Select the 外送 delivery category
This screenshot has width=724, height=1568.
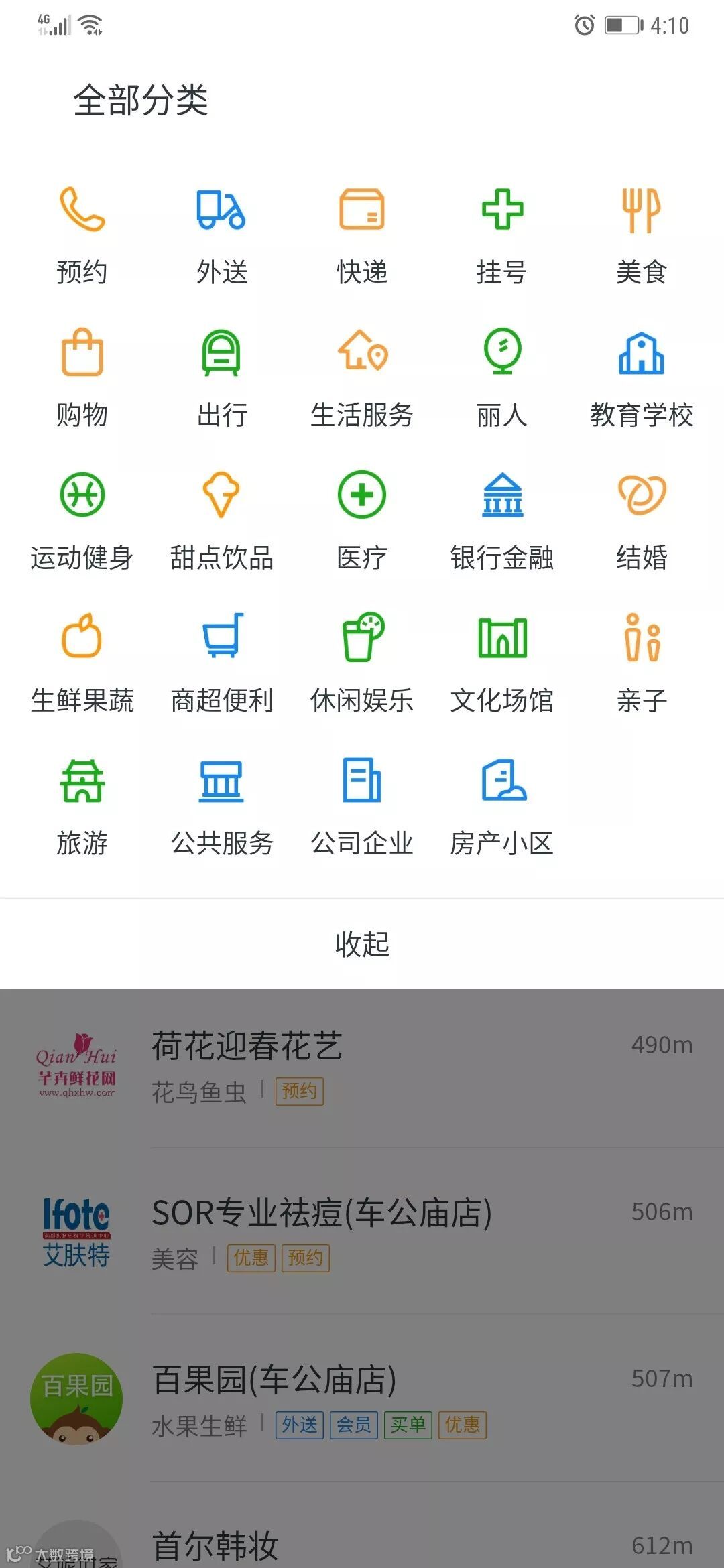[x=222, y=235]
